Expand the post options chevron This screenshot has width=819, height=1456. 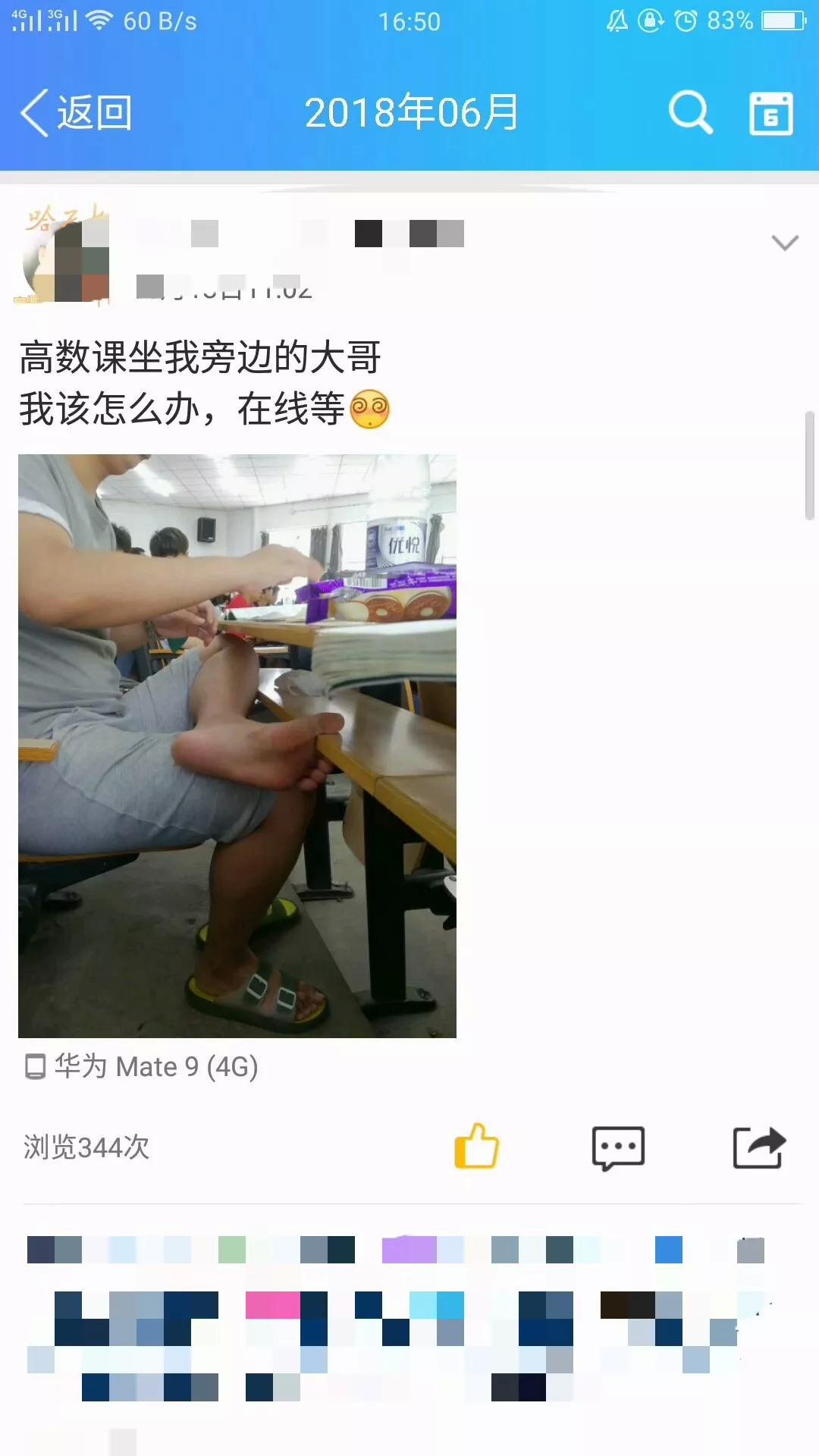(784, 243)
